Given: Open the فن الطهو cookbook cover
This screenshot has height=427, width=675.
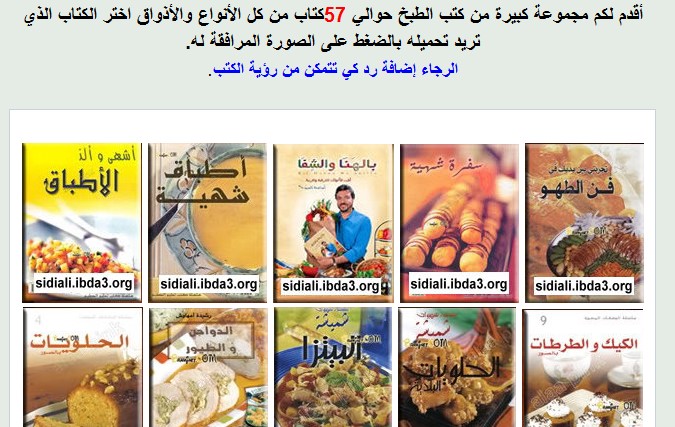Looking at the screenshot, I should (584, 222).
